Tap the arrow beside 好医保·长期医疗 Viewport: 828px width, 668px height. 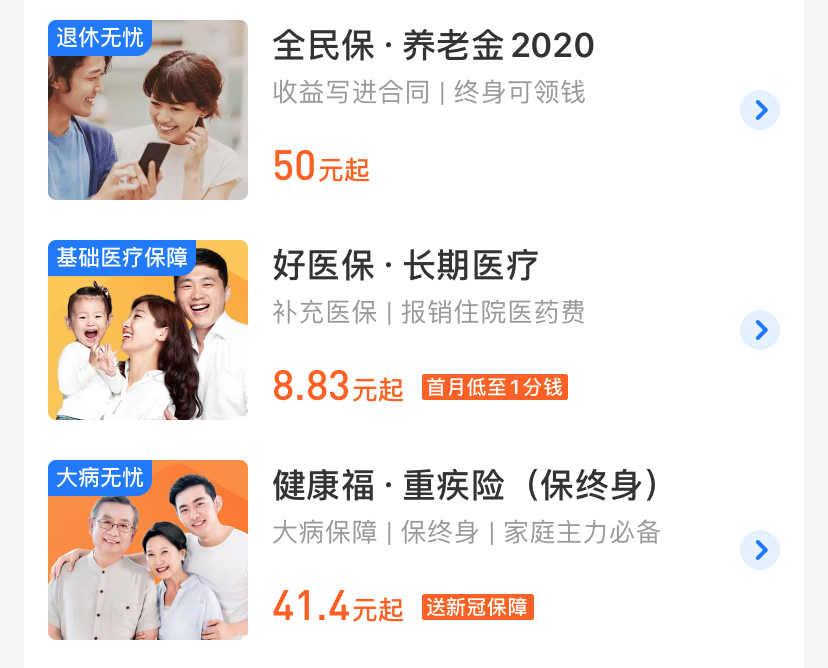pos(760,330)
